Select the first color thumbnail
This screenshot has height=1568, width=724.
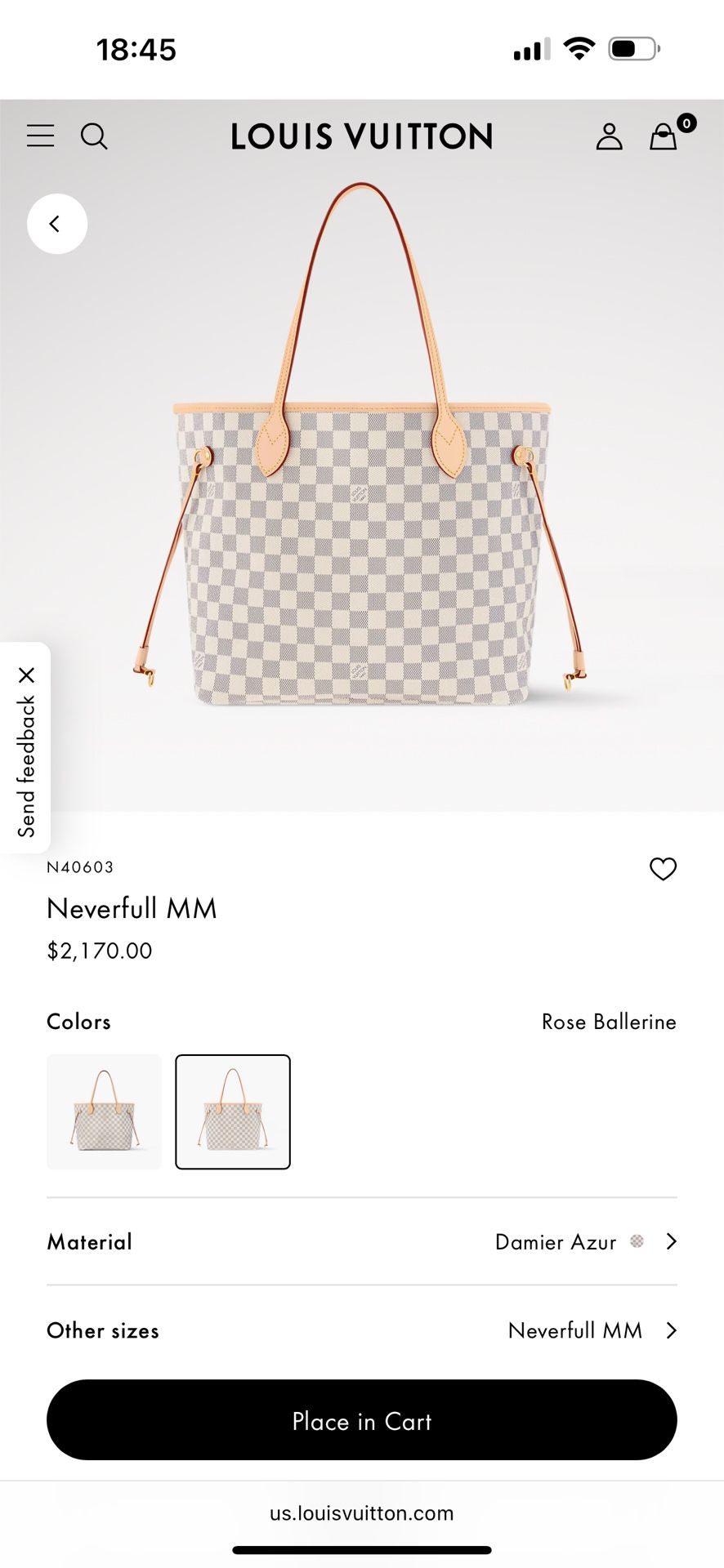point(104,1111)
